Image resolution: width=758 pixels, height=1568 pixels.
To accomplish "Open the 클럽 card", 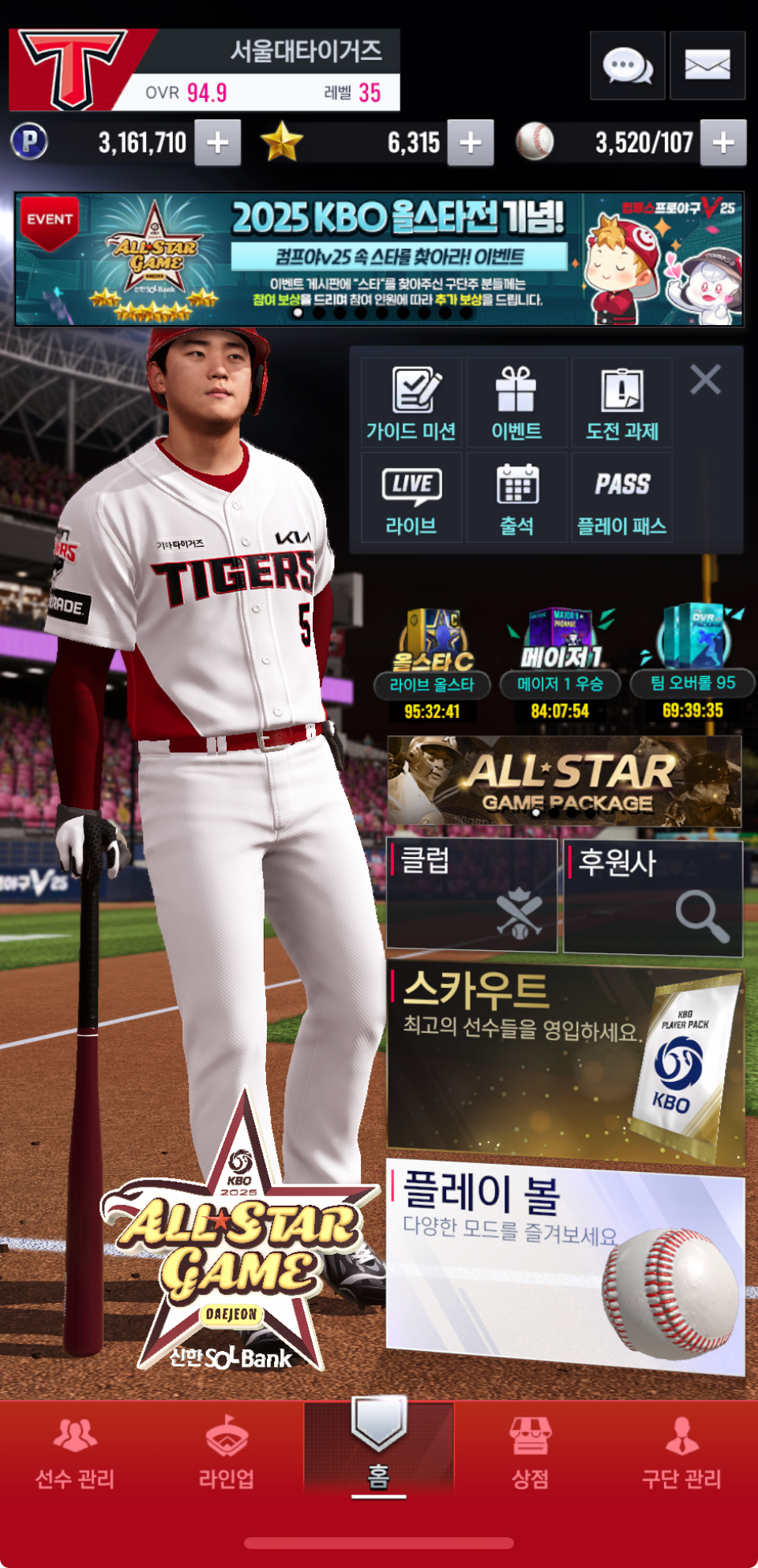I will pyautogui.click(x=472, y=895).
